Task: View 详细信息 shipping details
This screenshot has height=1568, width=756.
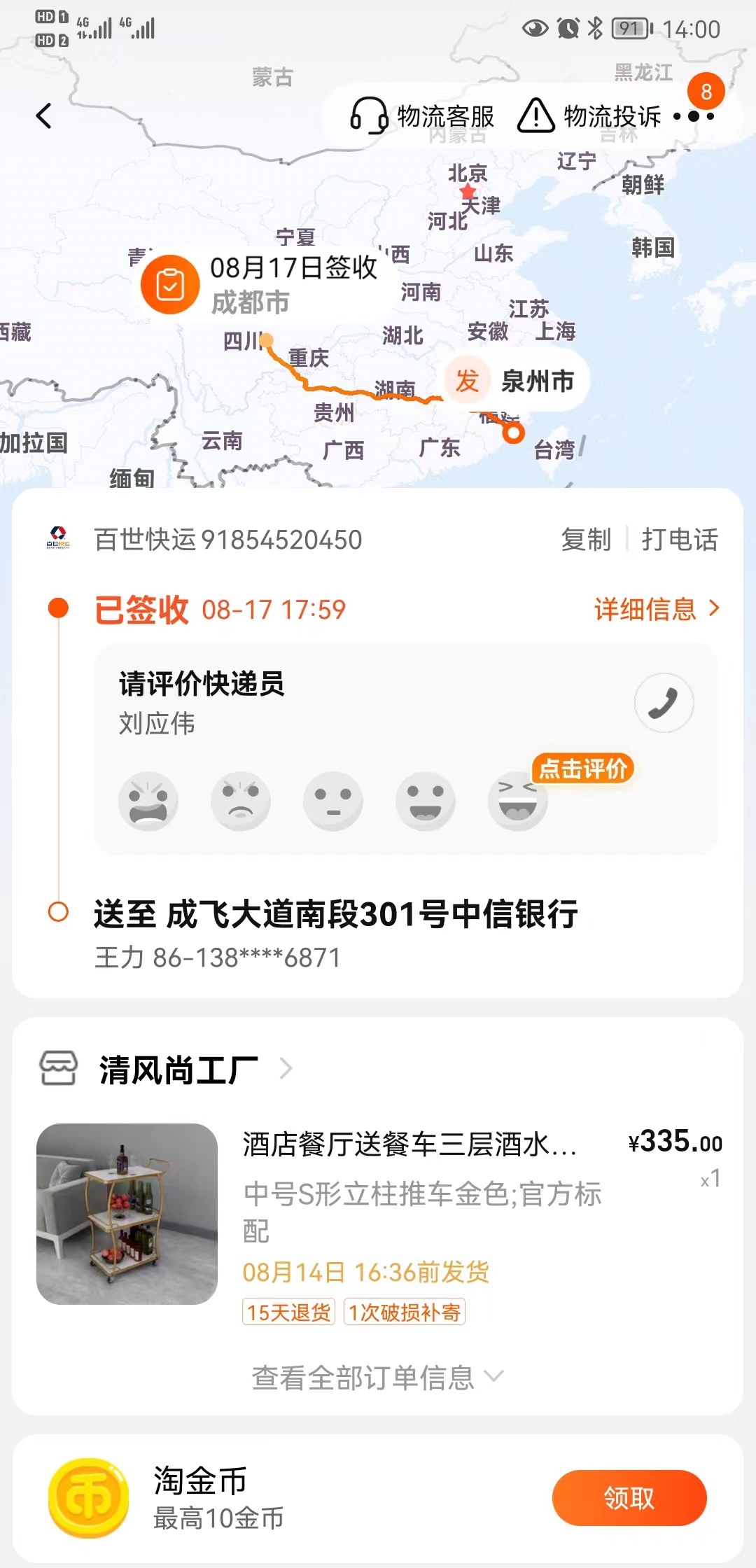Action: tap(657, 609)
